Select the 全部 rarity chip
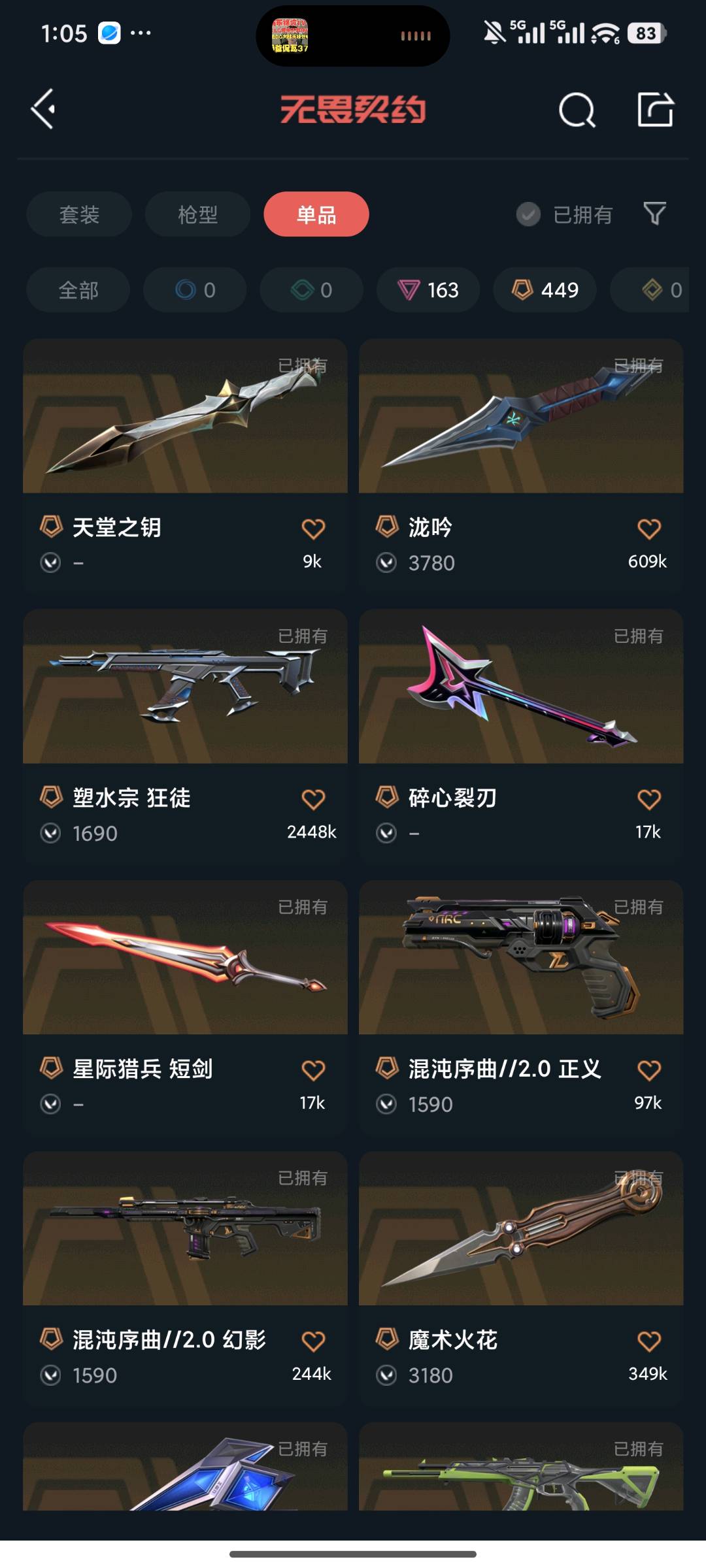Viewport: 706px width, 1568px height. tap(78, 289)
